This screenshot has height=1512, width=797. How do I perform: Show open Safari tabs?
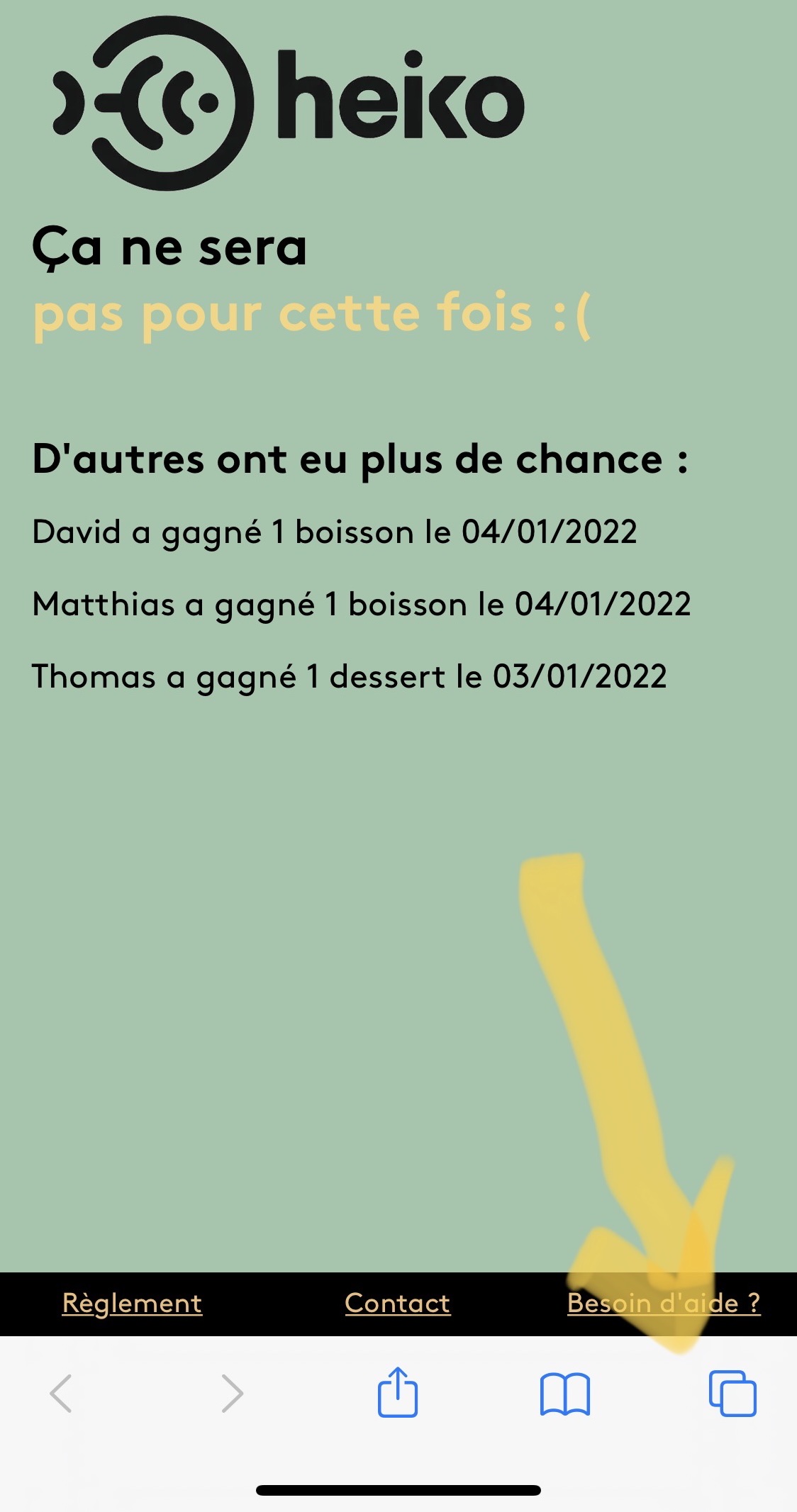click(732, 1394)
